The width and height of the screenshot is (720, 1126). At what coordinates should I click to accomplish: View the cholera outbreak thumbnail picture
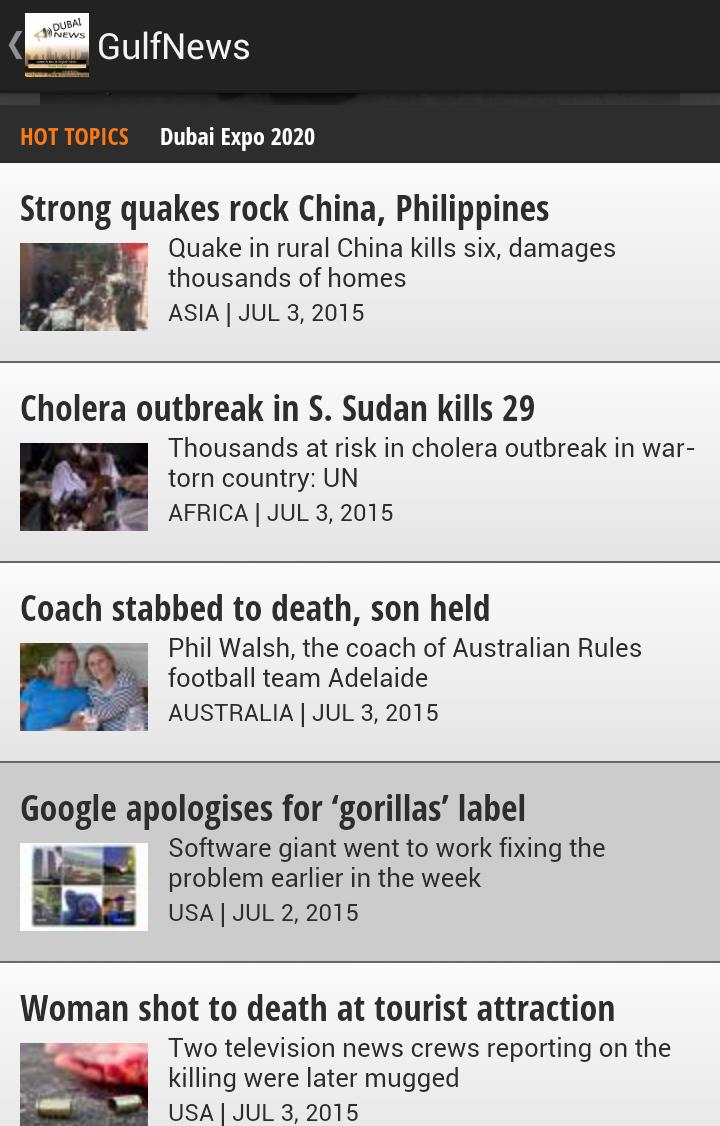[84, 486]
